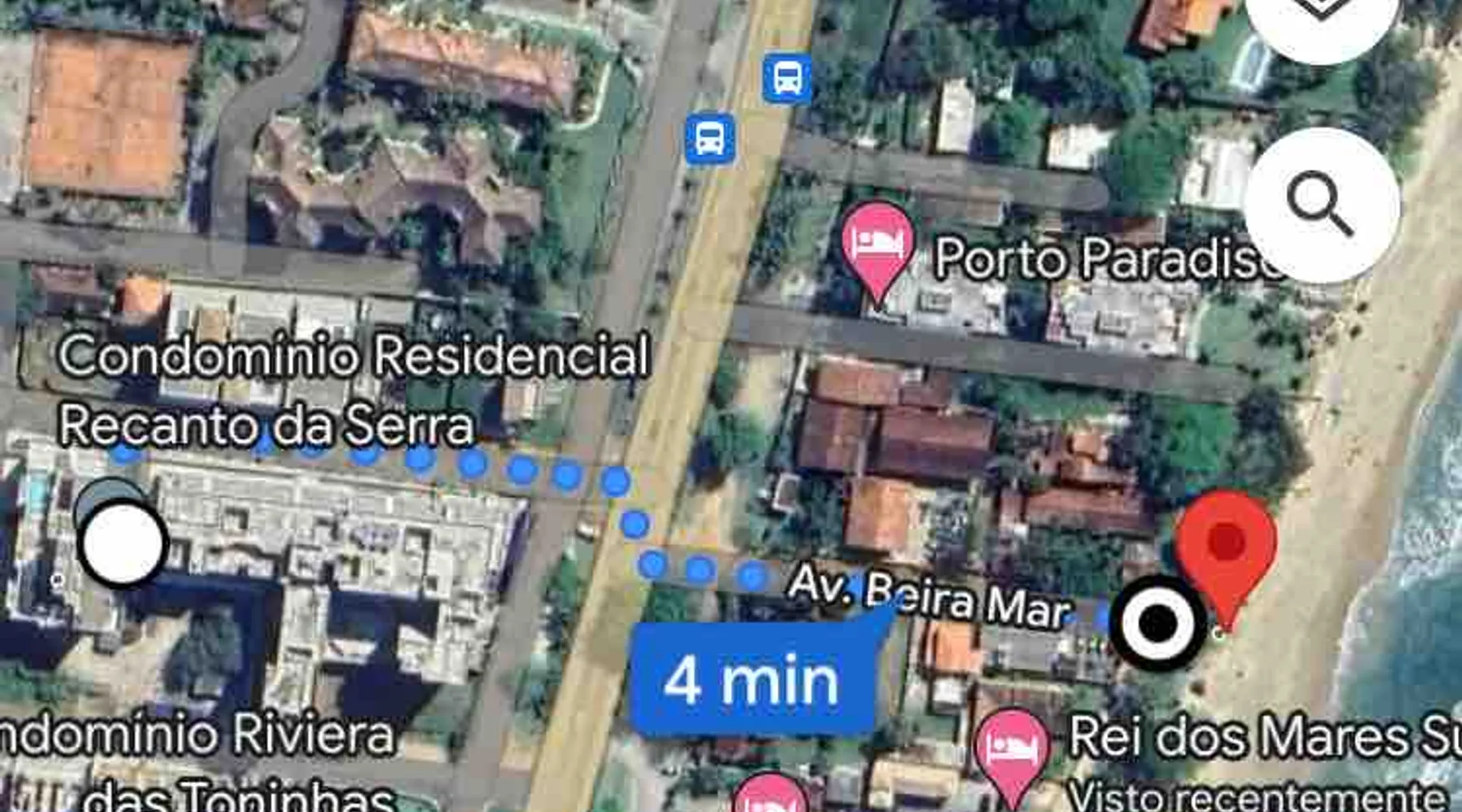Tap the upper bus stop icon
Viewport: 1462px width, 812px height.
786,79
